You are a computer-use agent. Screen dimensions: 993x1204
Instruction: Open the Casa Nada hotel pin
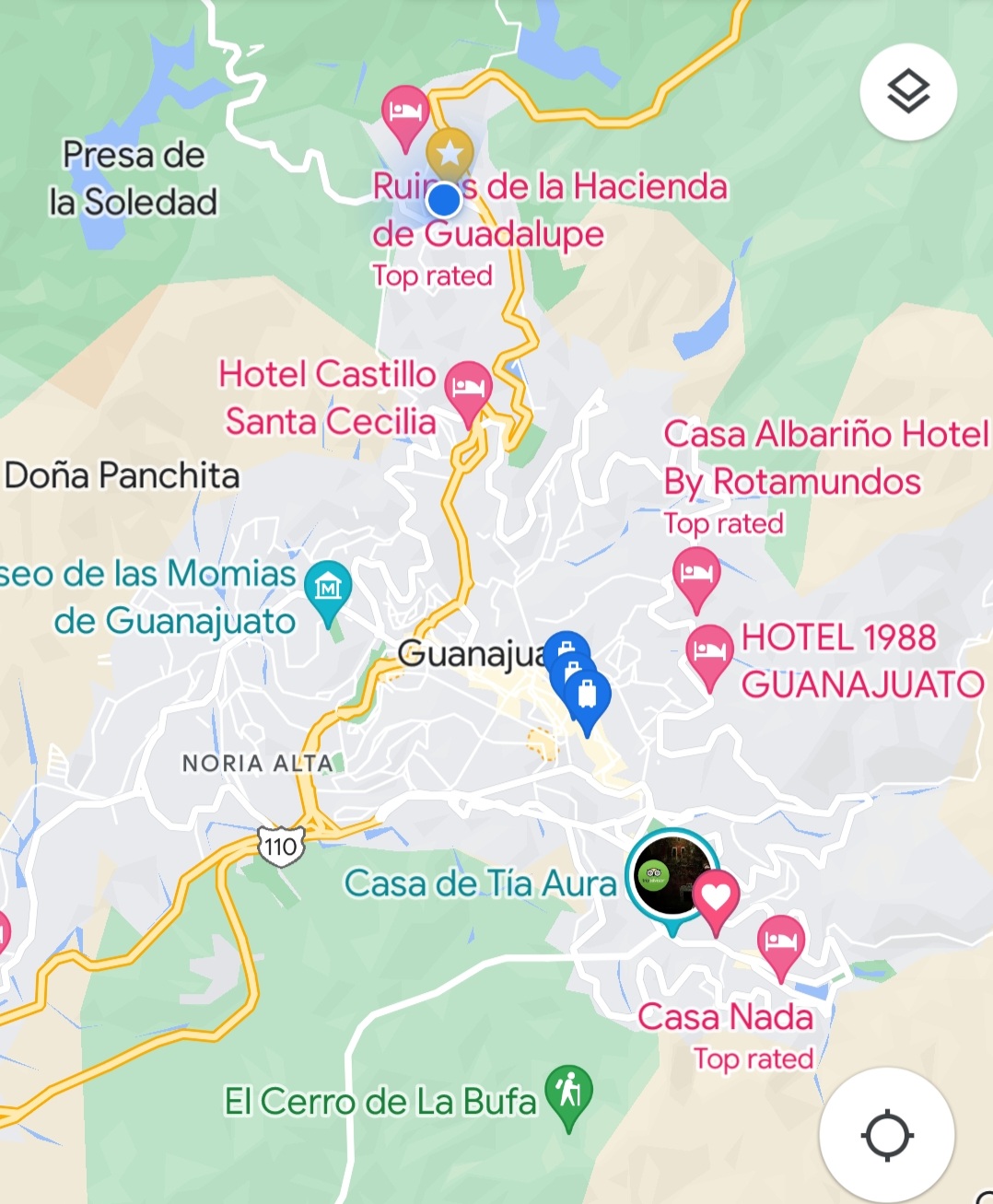pyautogui.click(x=780, y=941)
